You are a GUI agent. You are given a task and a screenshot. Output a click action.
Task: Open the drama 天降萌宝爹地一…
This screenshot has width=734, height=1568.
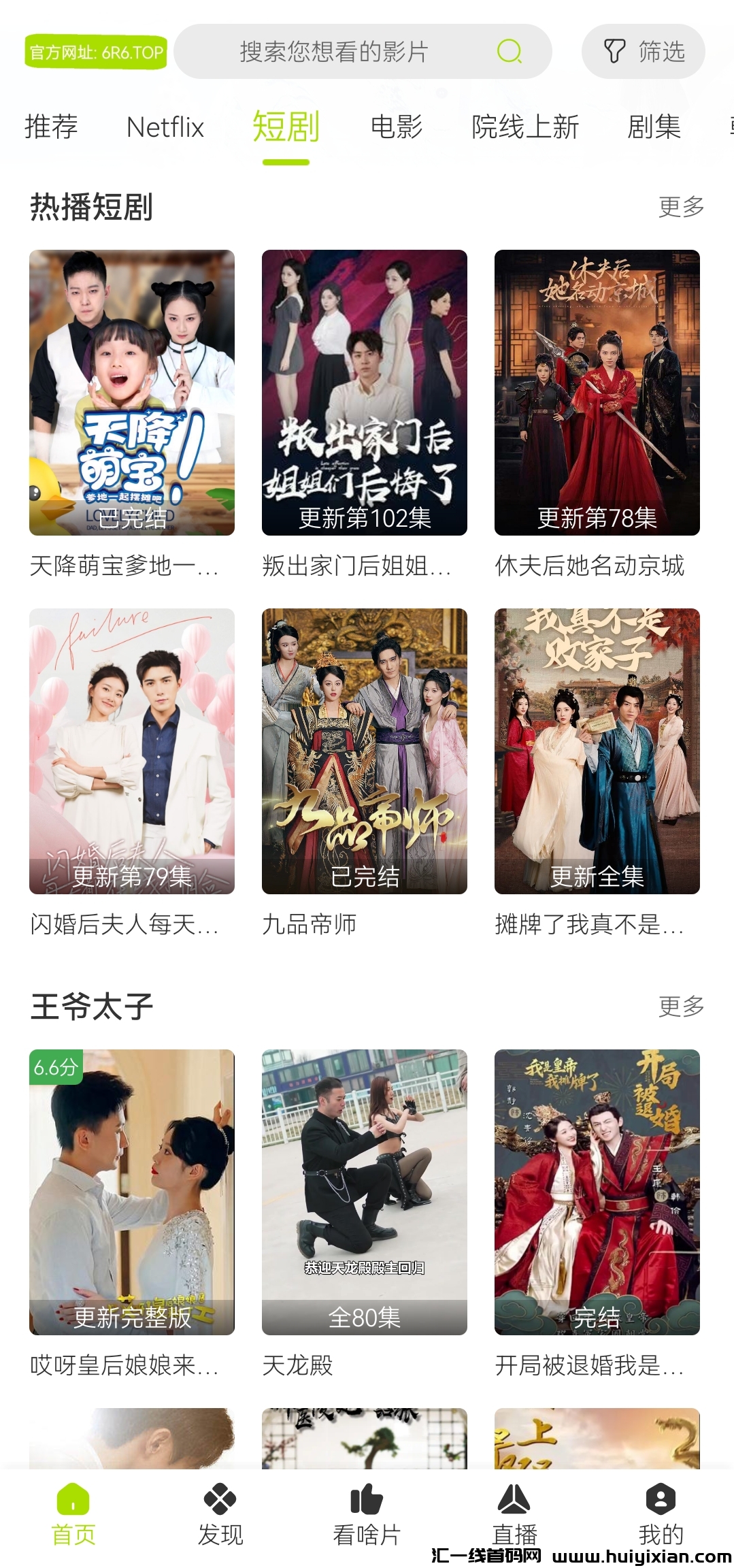click(132, 393)
